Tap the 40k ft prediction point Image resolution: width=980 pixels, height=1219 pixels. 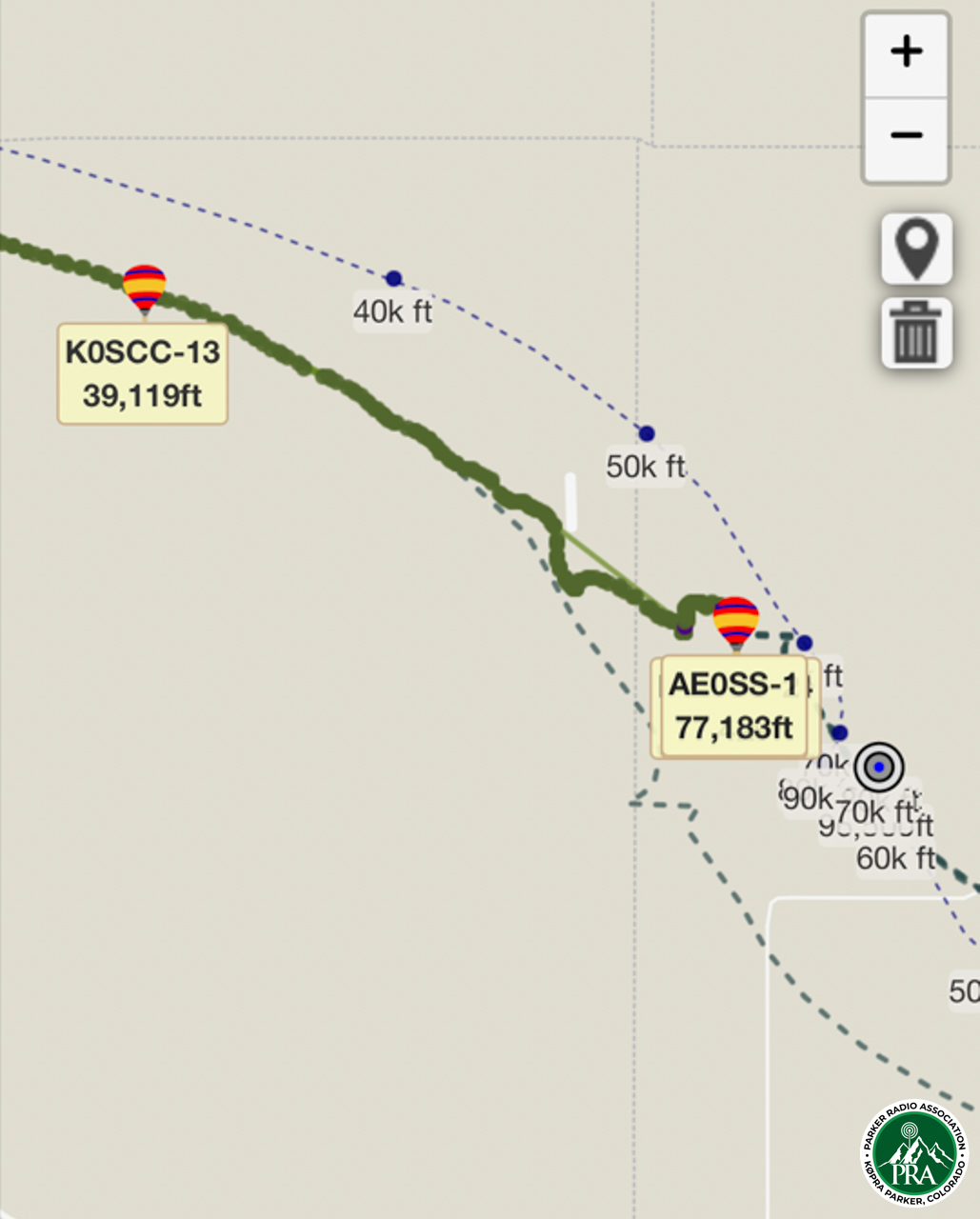pyautogui.click(x=393, y=279)
